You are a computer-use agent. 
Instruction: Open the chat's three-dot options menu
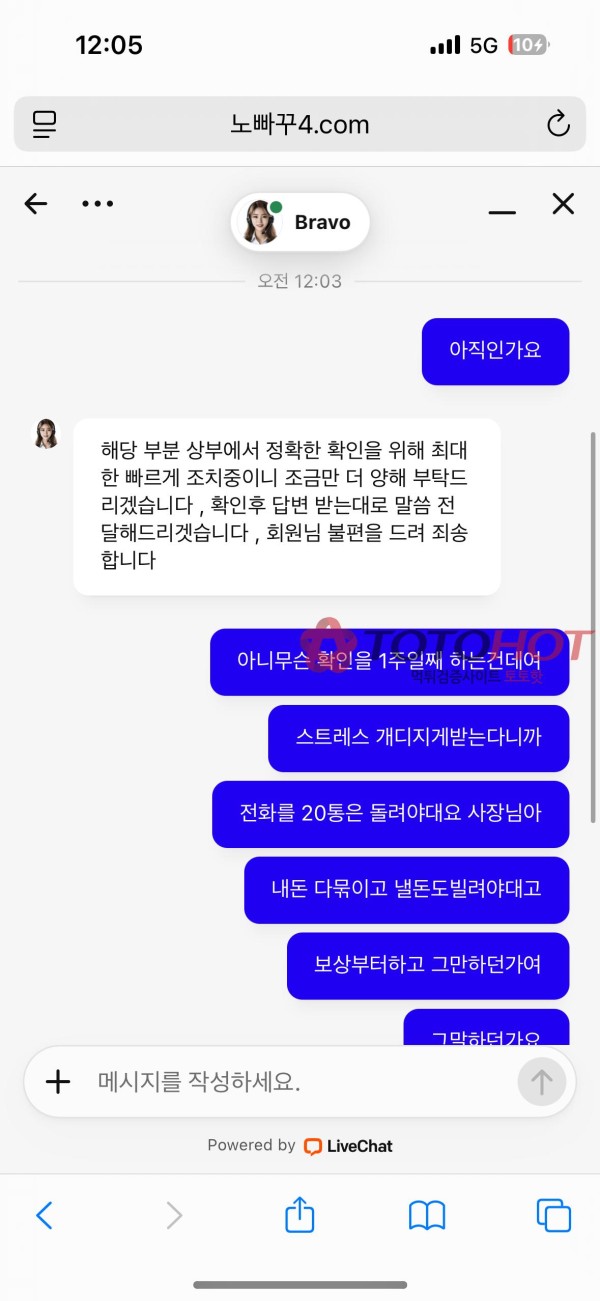97,204
